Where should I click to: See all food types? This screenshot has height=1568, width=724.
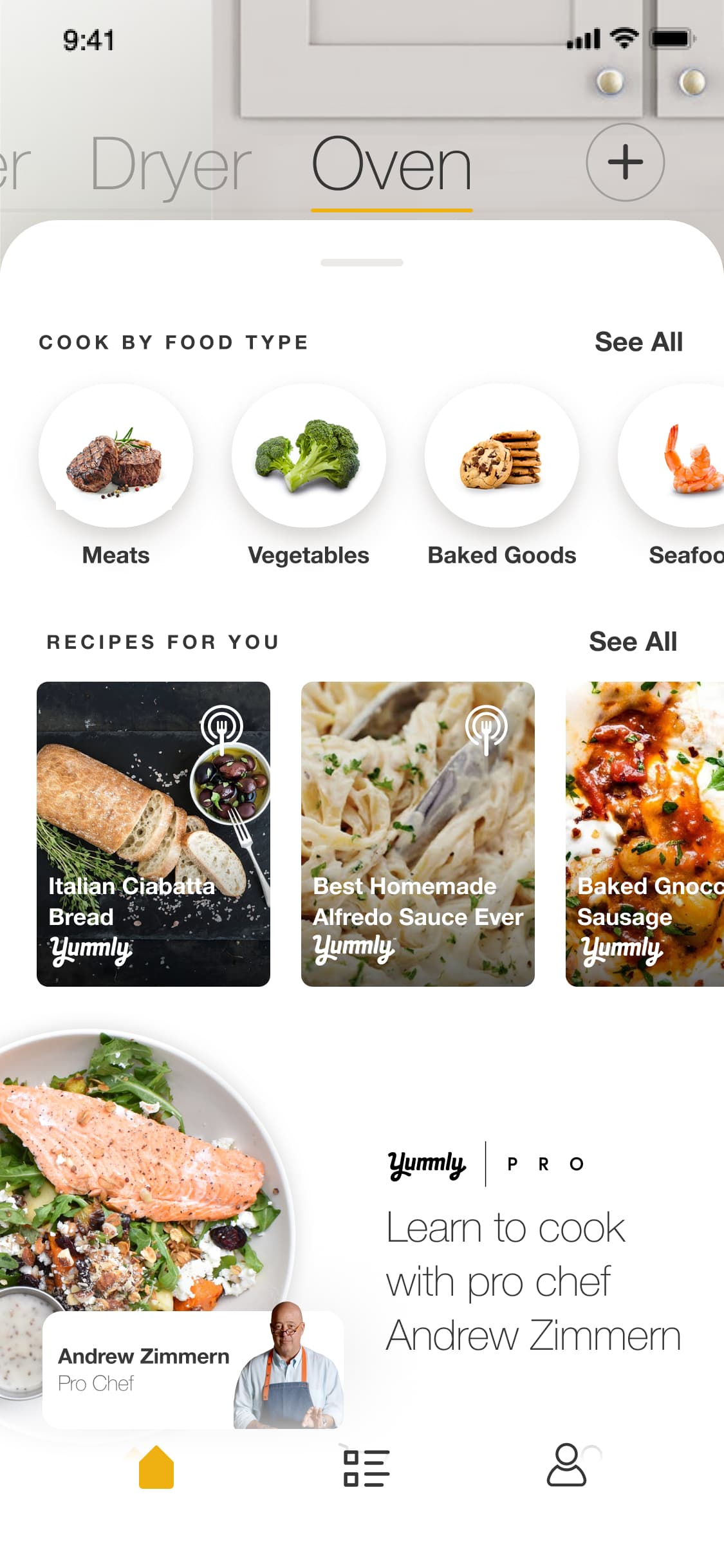[638, 342]
